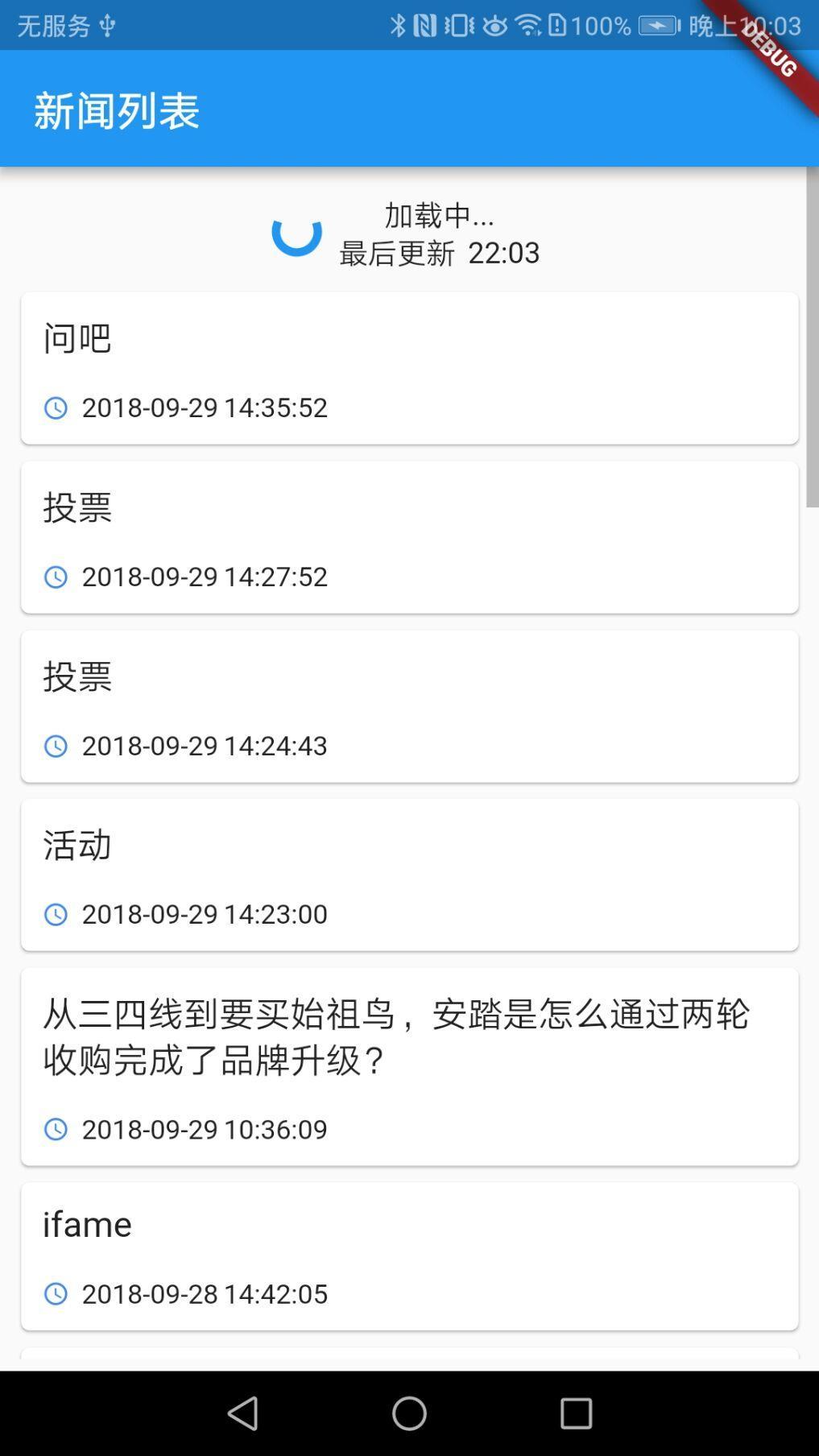Viewport: 819px width, 1456px height.
Task: Open the 问吧 news card
Action: coord(409,368)
